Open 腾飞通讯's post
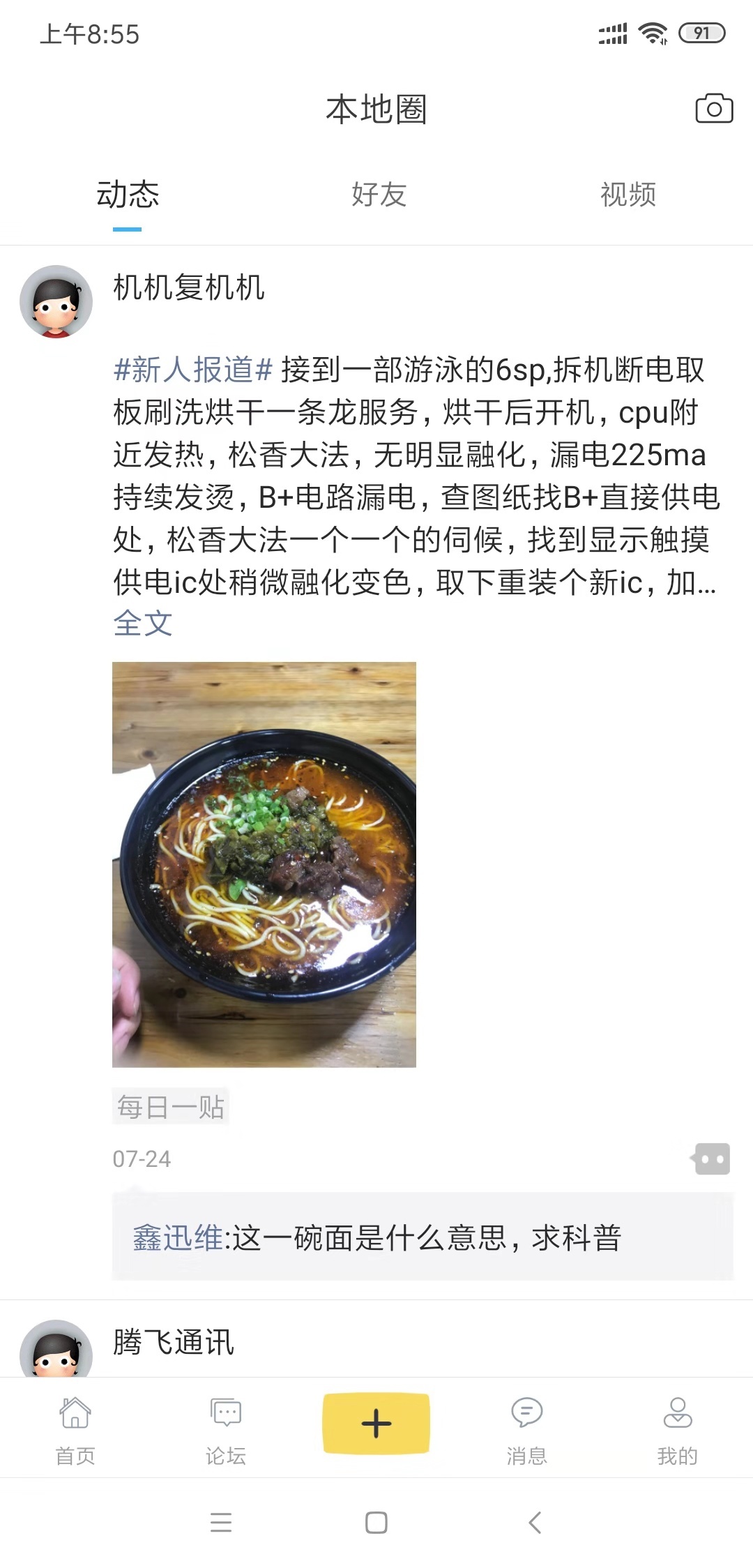The width and height of the screenshot is (753, 1568). point(174,1343)
